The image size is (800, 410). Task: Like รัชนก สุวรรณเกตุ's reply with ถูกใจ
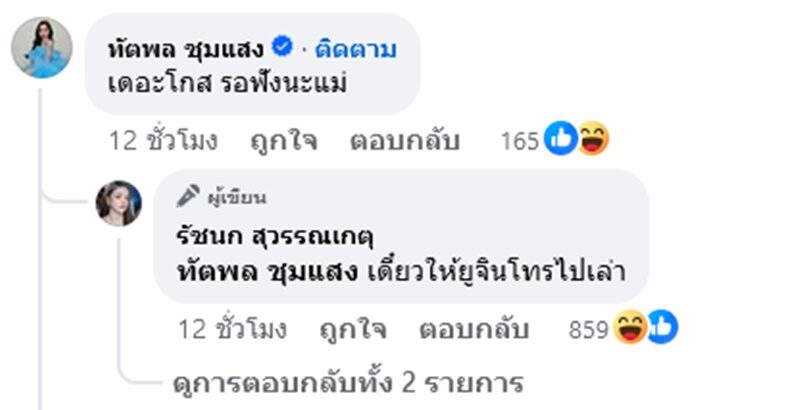pos(353,329)
